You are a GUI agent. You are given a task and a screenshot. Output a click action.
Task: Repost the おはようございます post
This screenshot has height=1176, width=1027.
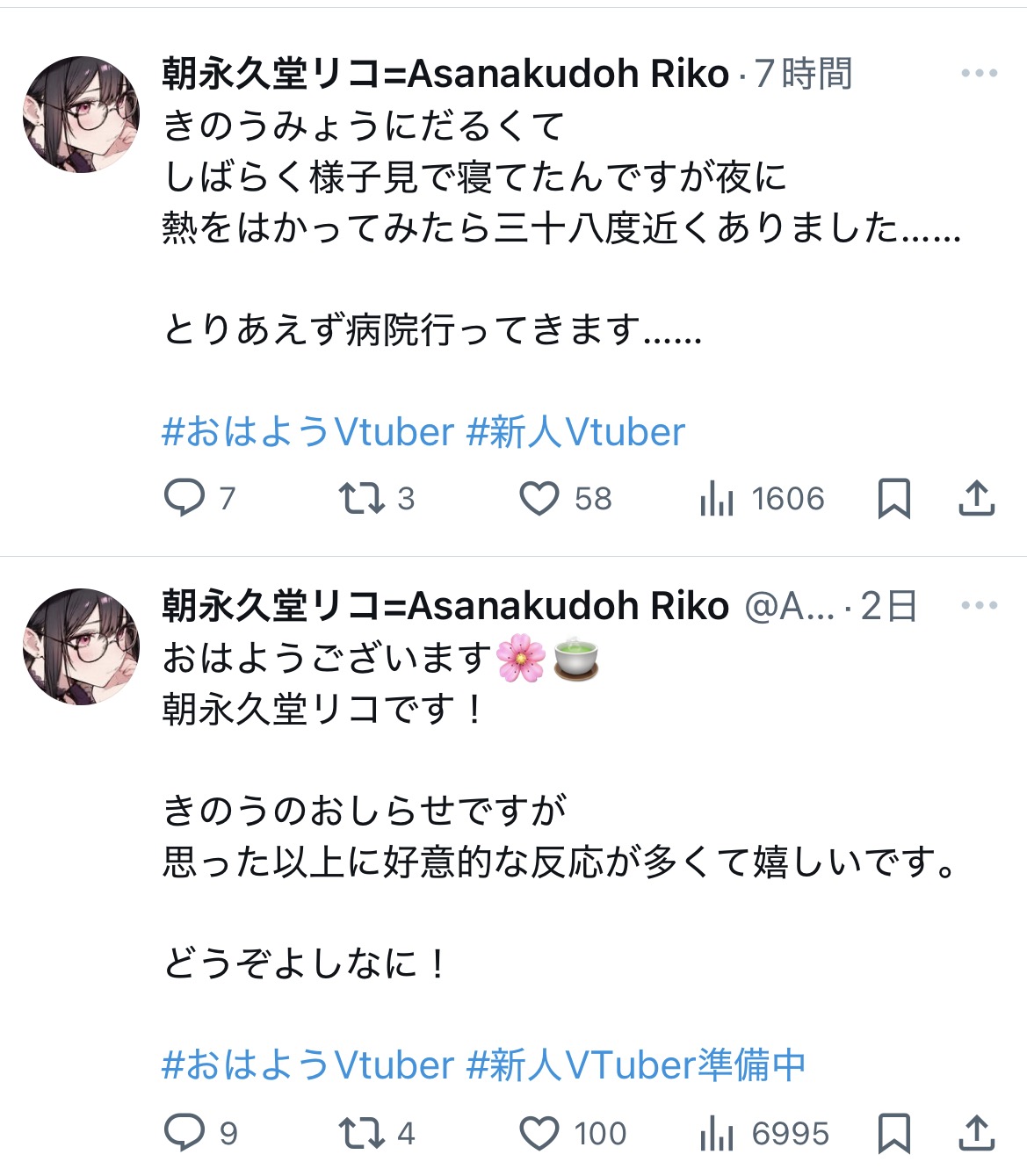pyautogui.click(x=362, y=1133)
